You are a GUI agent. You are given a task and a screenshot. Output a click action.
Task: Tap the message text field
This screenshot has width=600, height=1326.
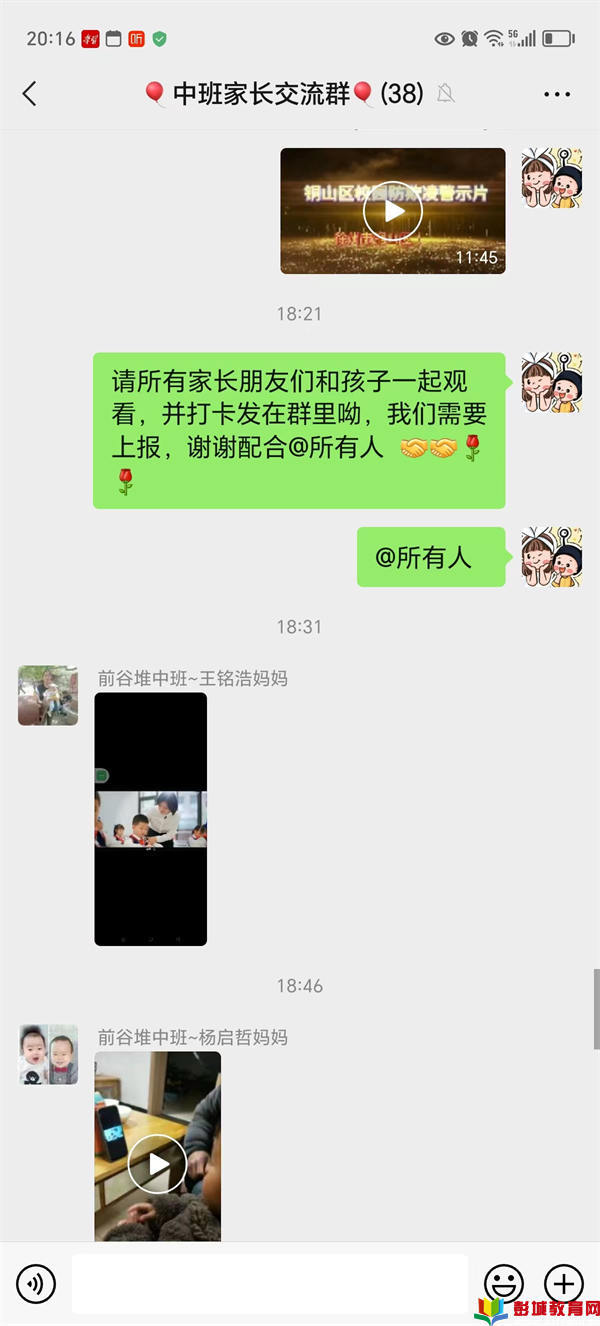[270, 1283]
